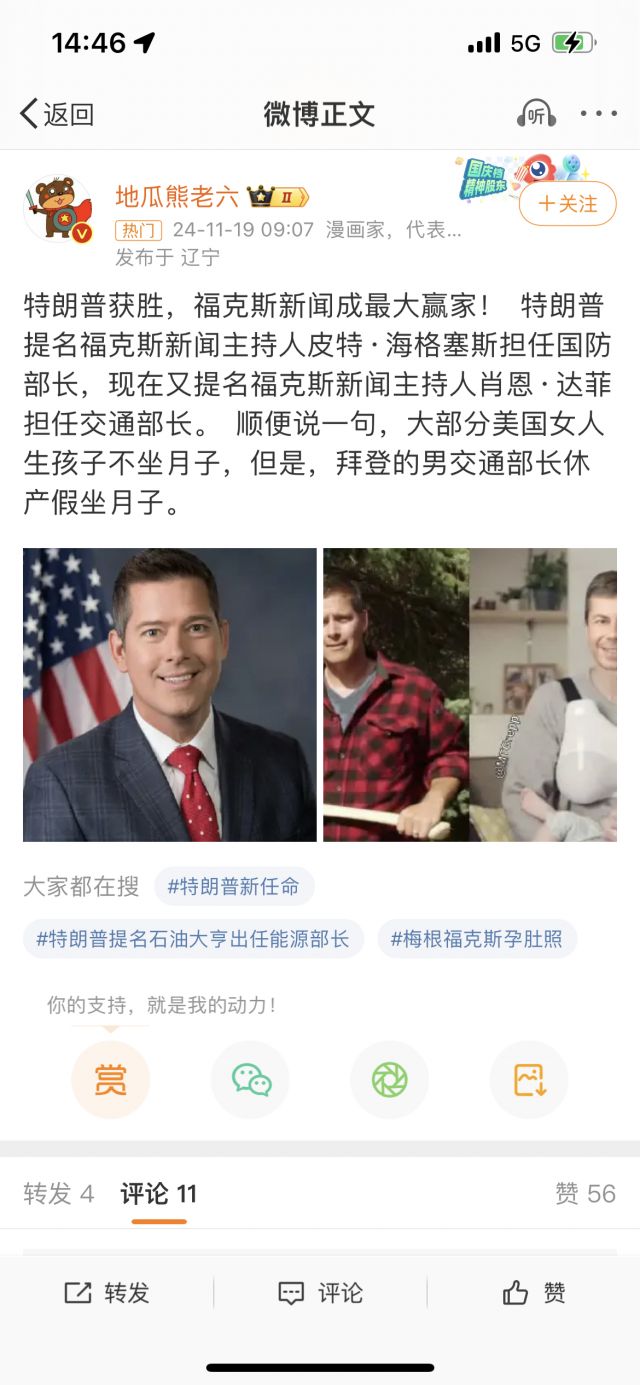
Task: Go back via the 返回 button
Action: pyautogui.click(x=57, y=114)
